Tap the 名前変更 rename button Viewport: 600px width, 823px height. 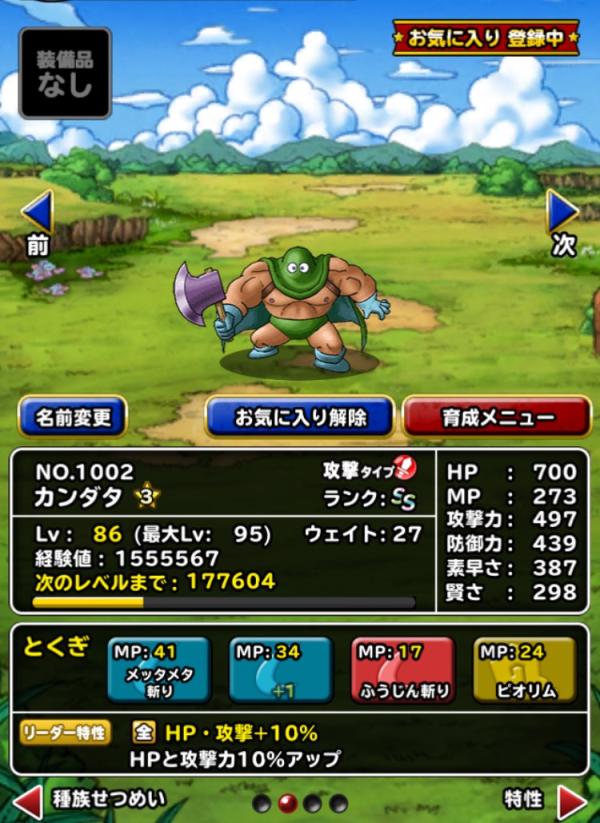(x=72, y=417)
